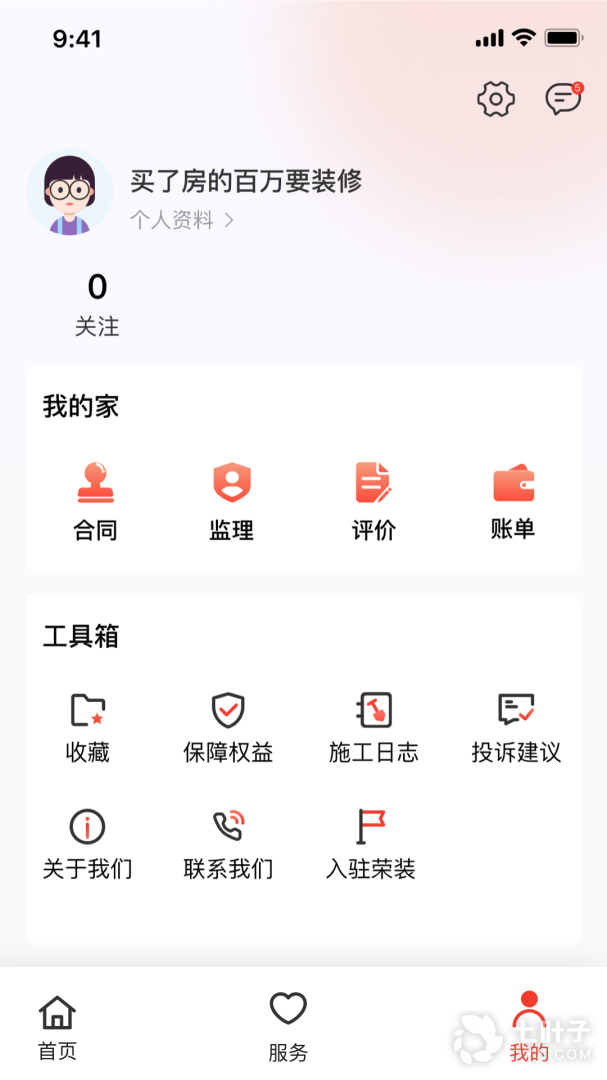Switch to the 首页 home tab

(57, 1027)
